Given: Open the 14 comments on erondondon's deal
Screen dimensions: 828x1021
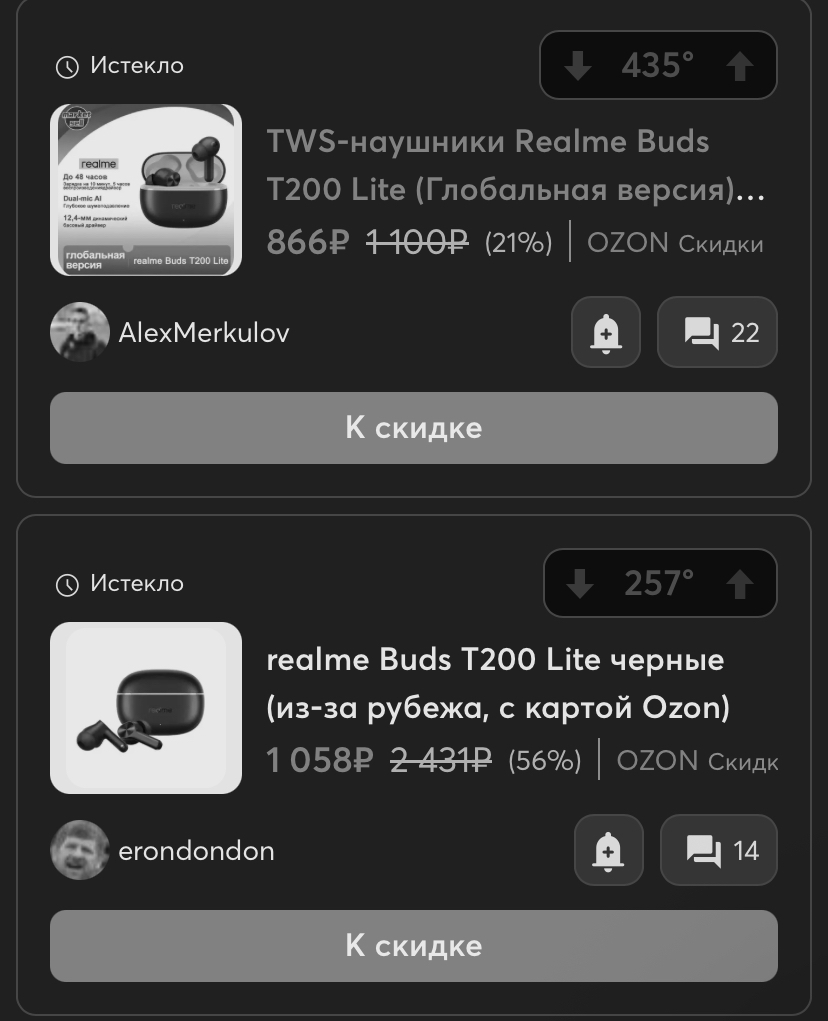Looking at the screenshot, I should coord(719,851).
